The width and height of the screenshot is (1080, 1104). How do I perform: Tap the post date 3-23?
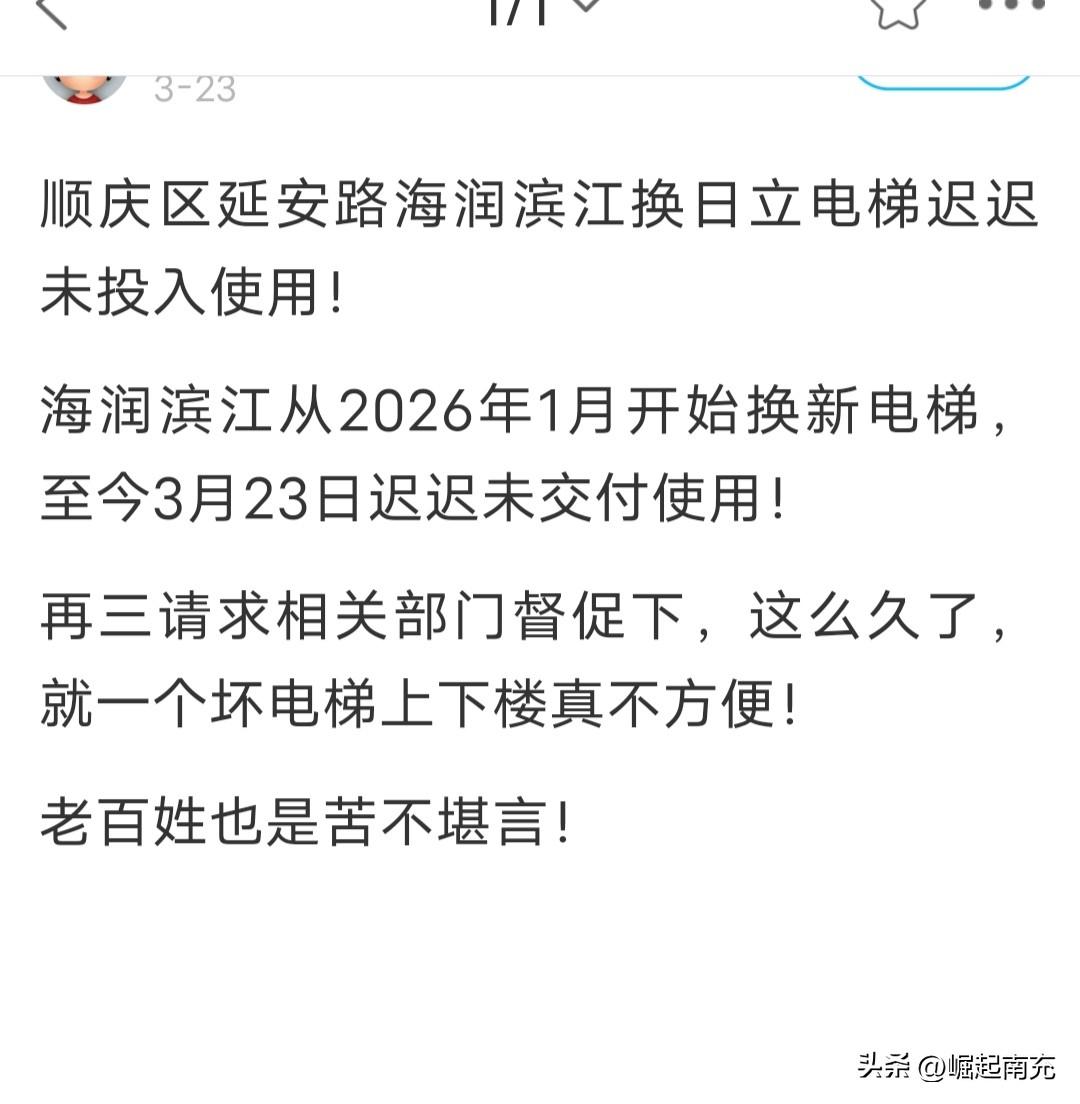click(195, 90)
